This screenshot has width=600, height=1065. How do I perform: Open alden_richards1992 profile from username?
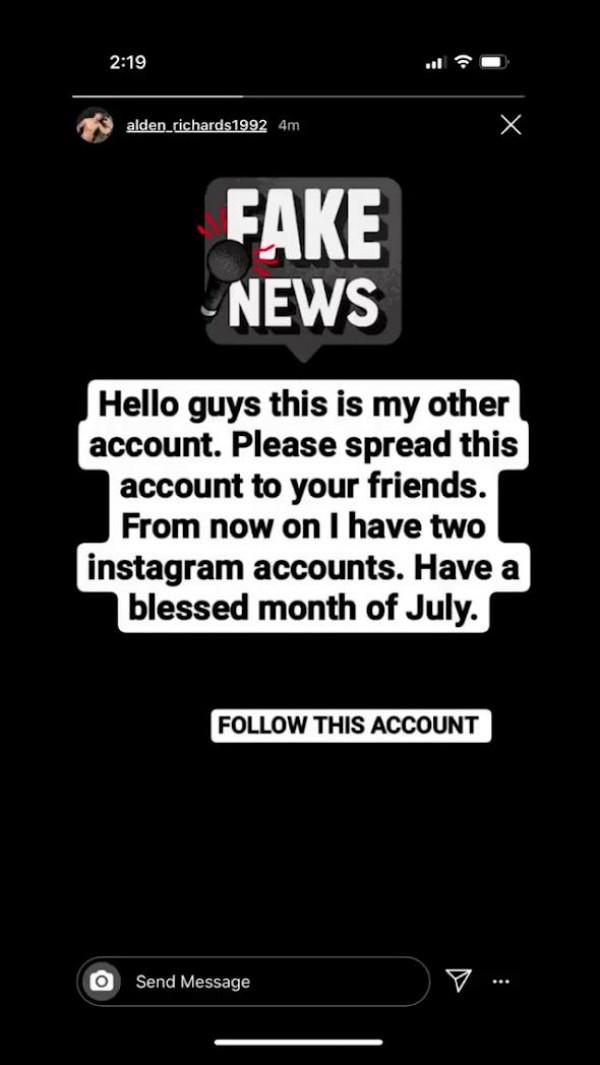point(196,126)
